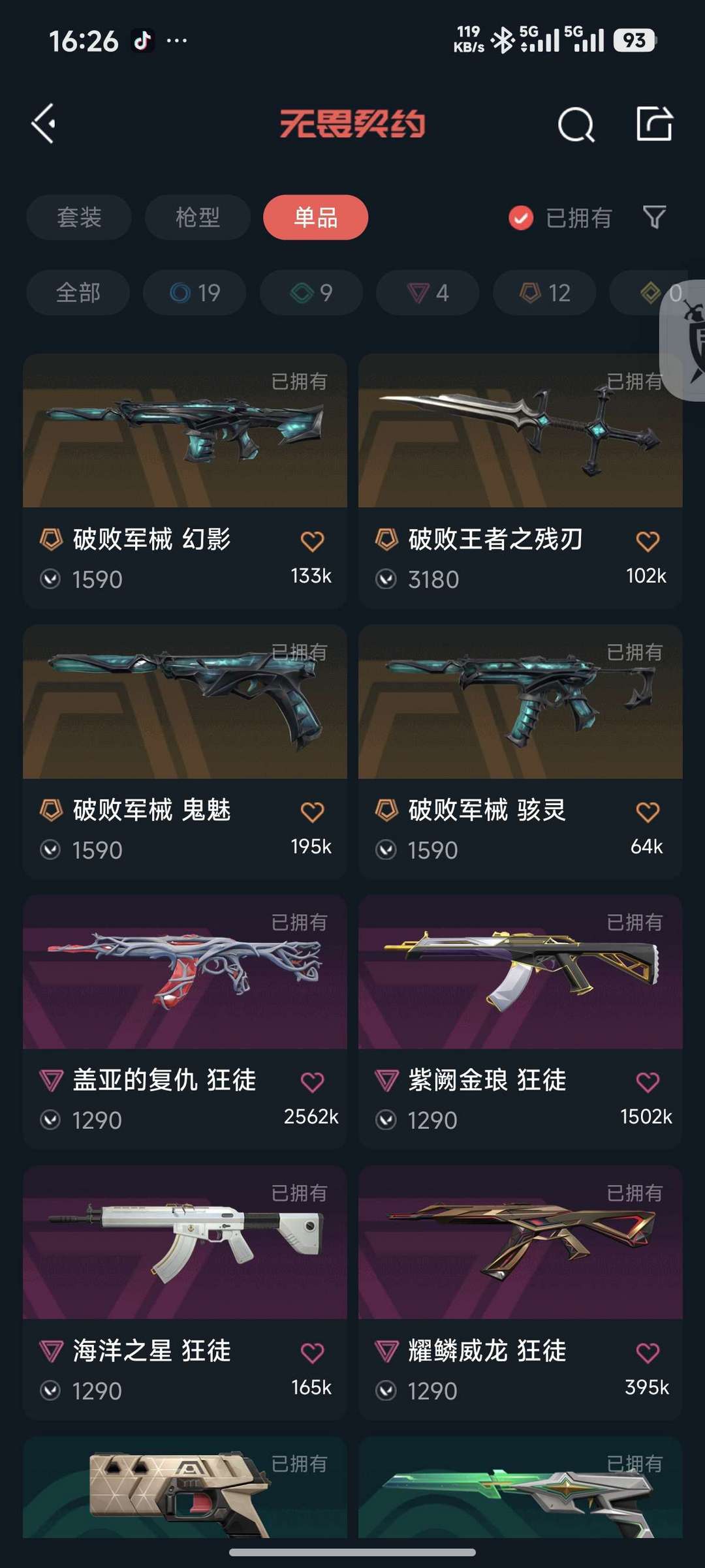Toggle the 已拥有 owned filter checkbox
This screenshot has height=1568, width=705.
[x=519, y=217]
